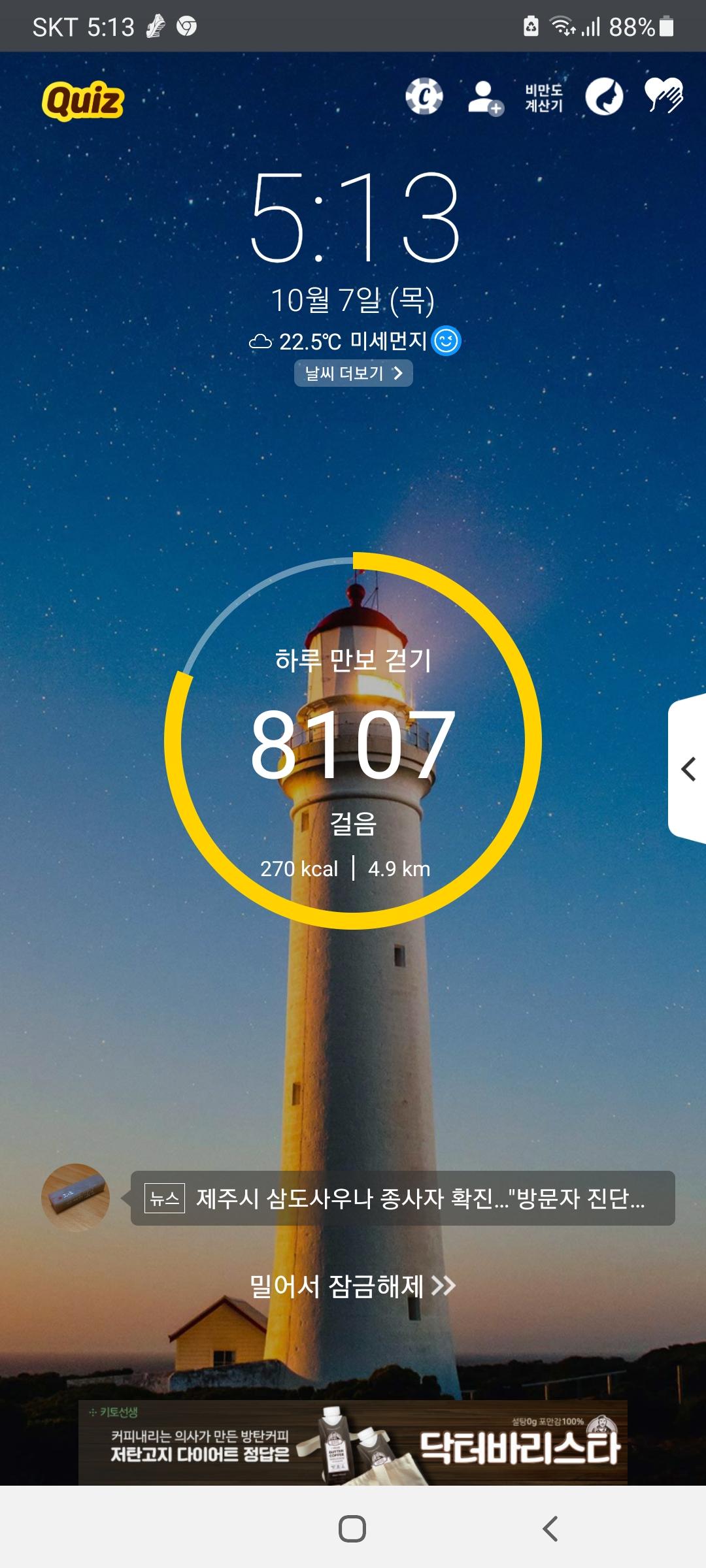Go back with the navigation arrow
The height and width of the screenshot is (1568, 706).
coord(550,1529)
